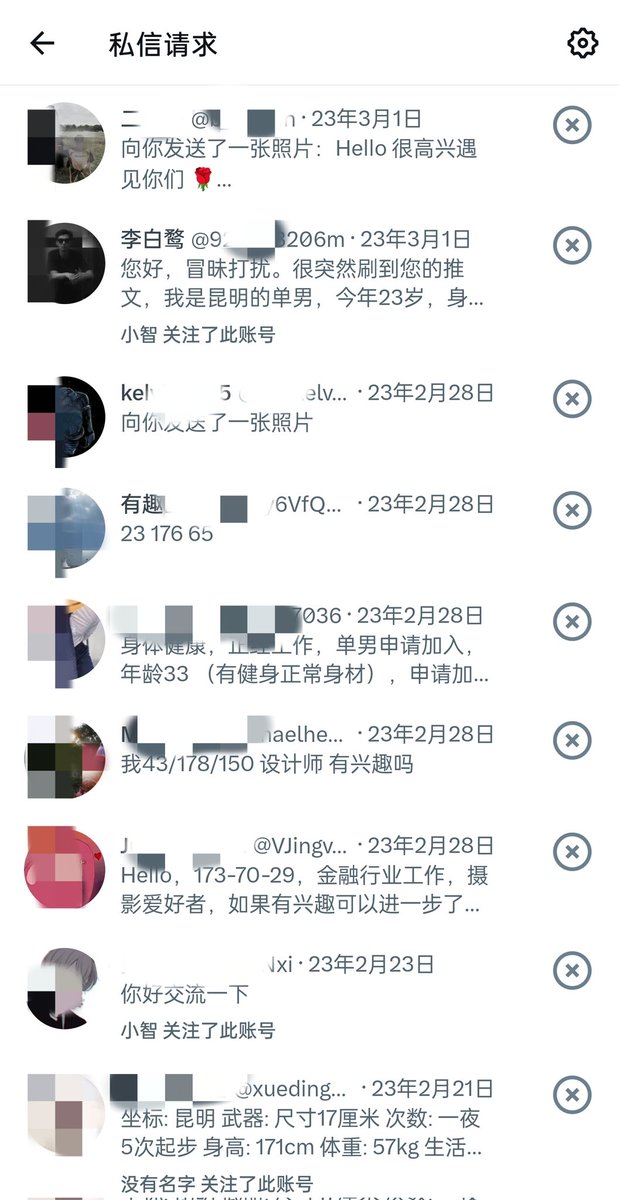Dismiss the request saying Hello 很高兴遇见你们
Screen dimensions: 619x1200
pyautogui.click(x=572, y=125)
